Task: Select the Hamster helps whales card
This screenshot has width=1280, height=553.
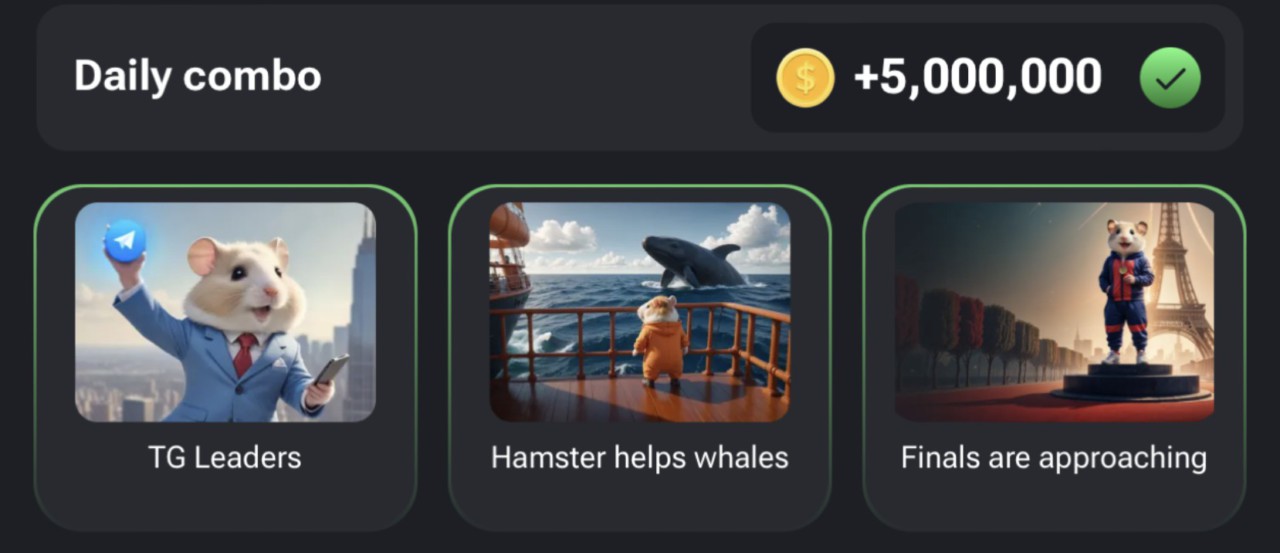Action: click(639, 357)
